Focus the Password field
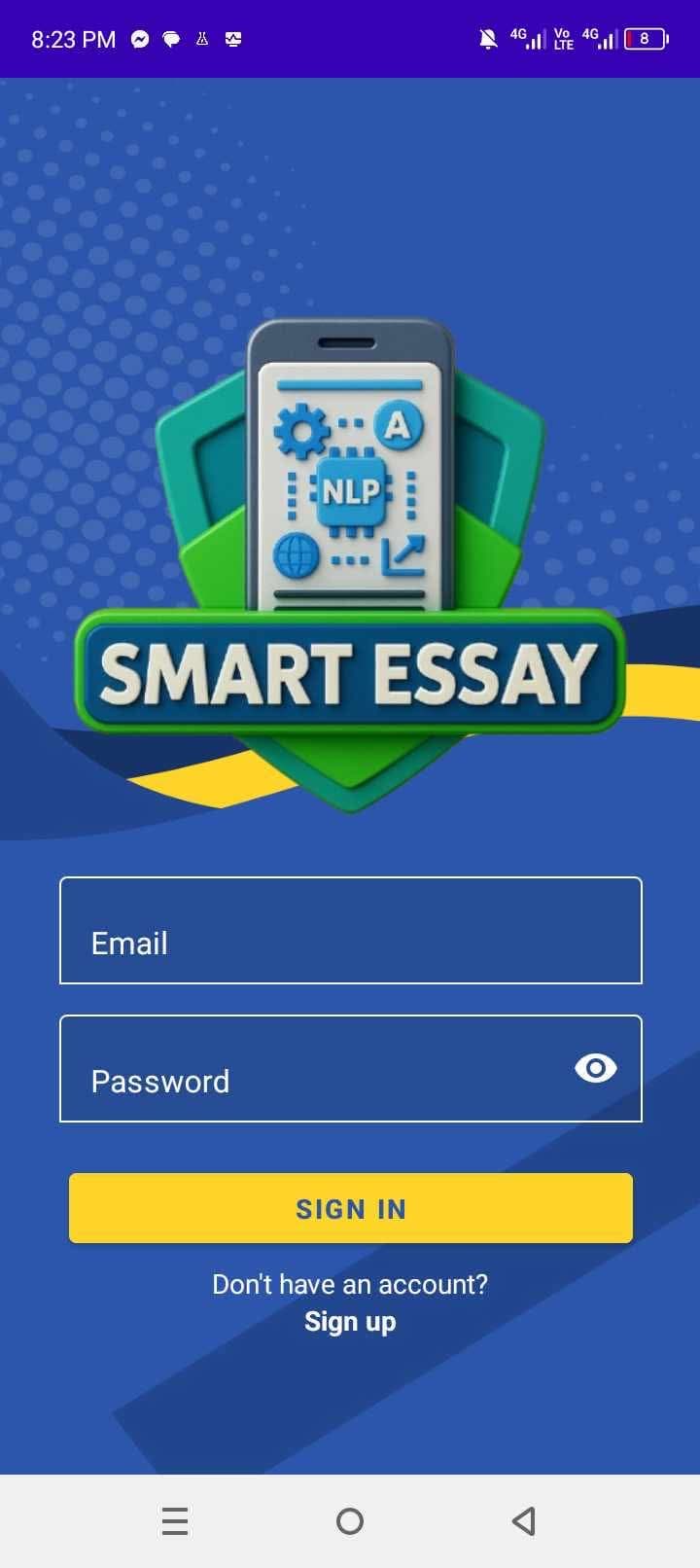Screen dimensions: 700x1568 (311, 1069)
